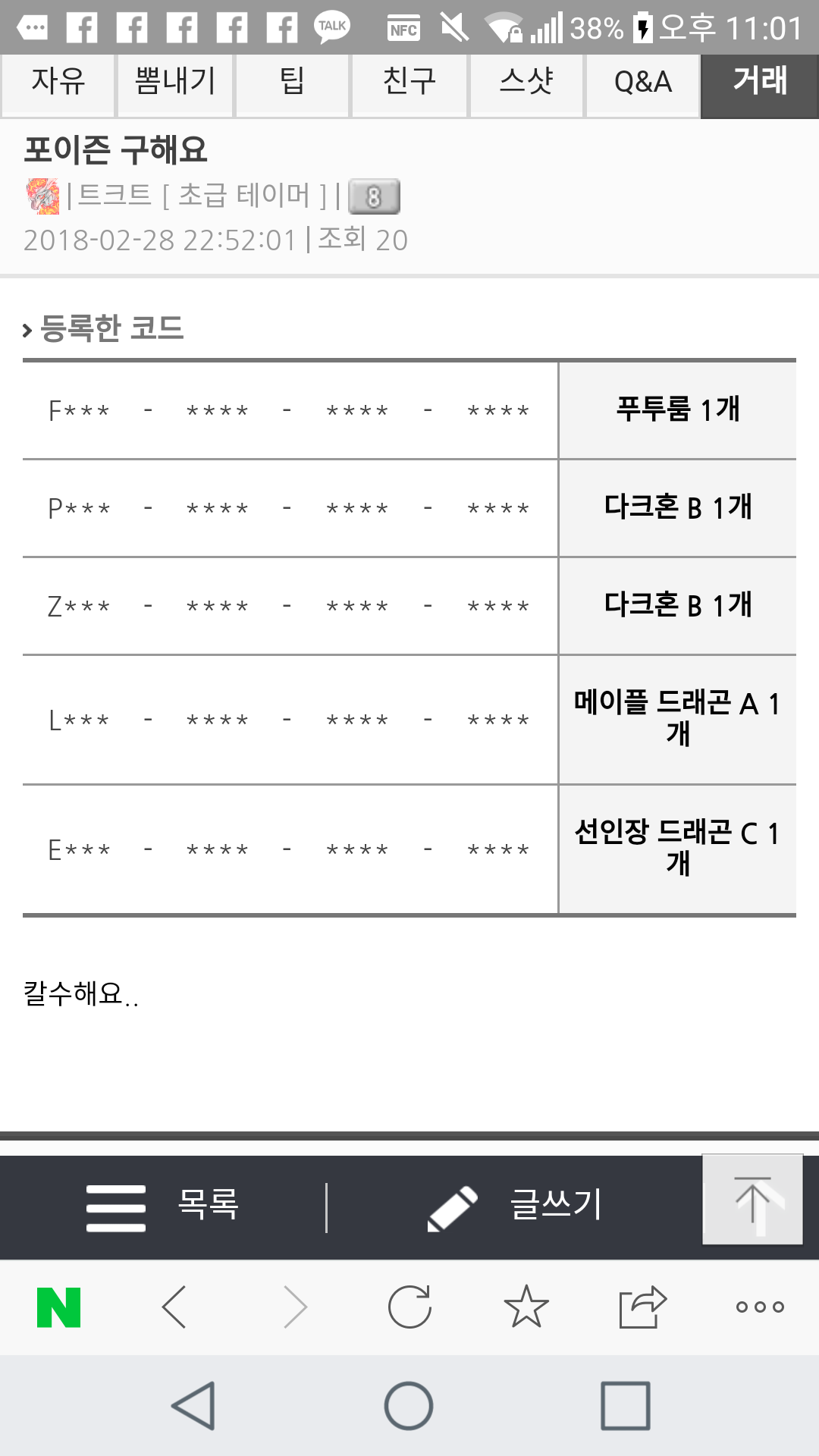The width and height of the screenshot is (819, 1456).
Task: Jump to top with the up arrow
Action: point(752,1200)
